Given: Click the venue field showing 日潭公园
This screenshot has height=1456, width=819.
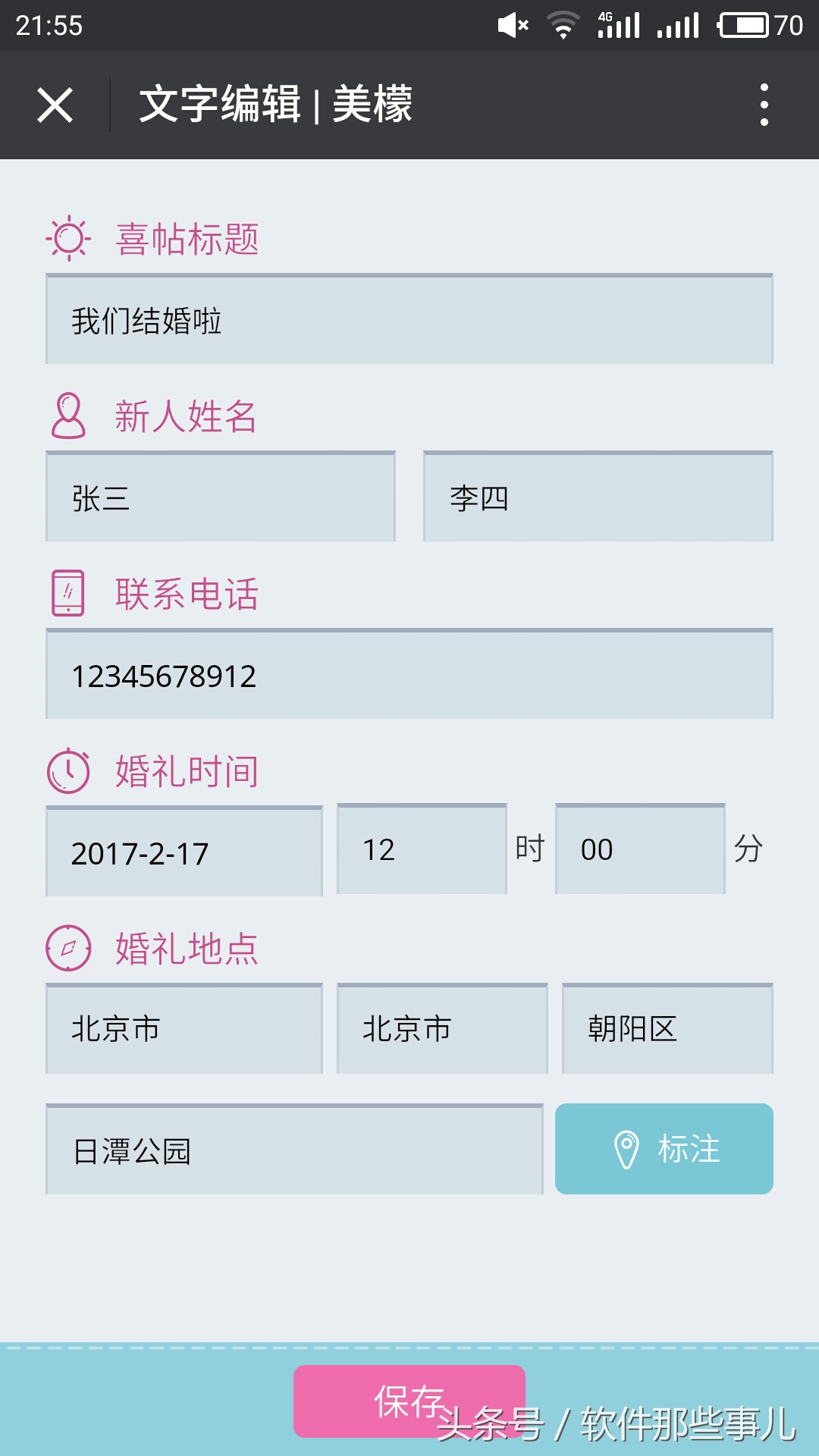Looking at the screenshot, I should 296,1148.
